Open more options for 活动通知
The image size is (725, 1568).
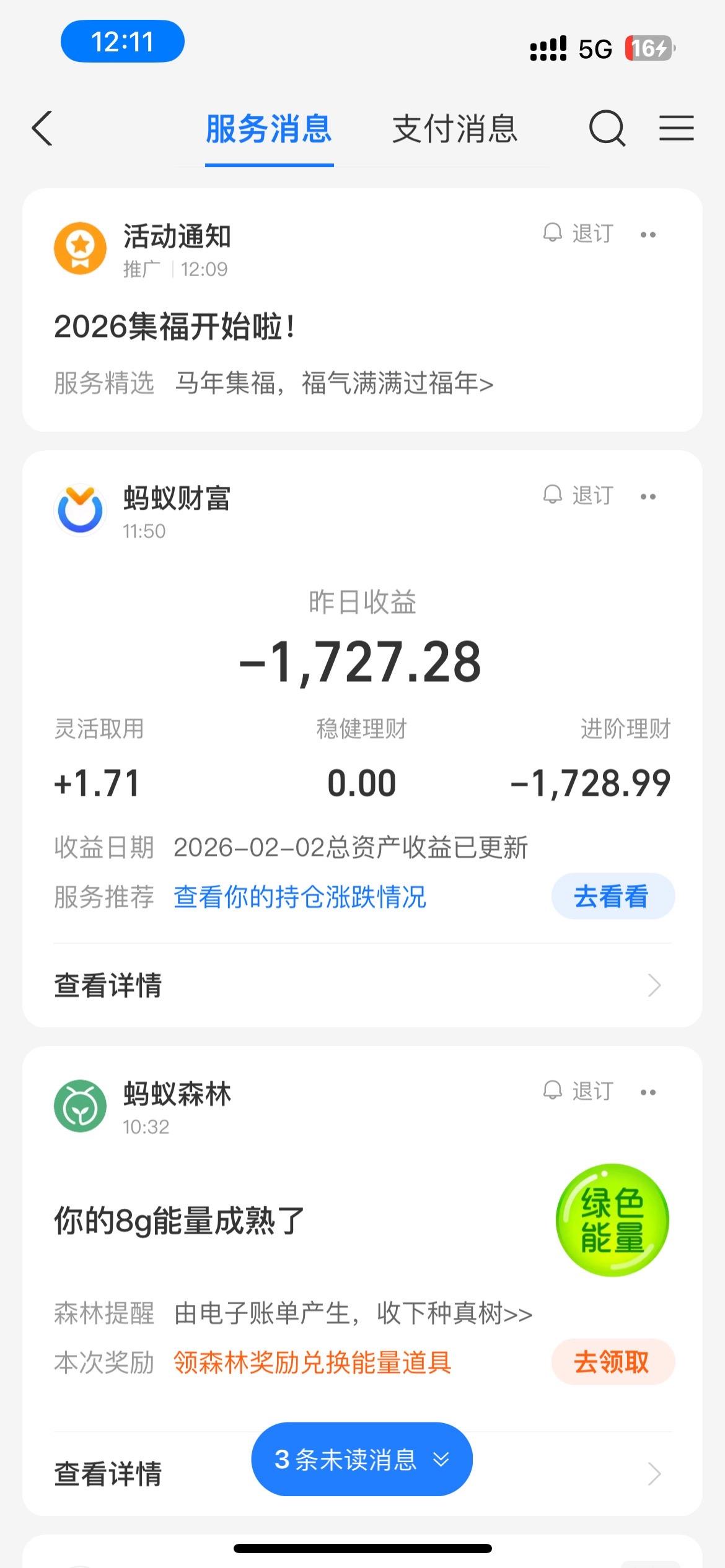648,234
